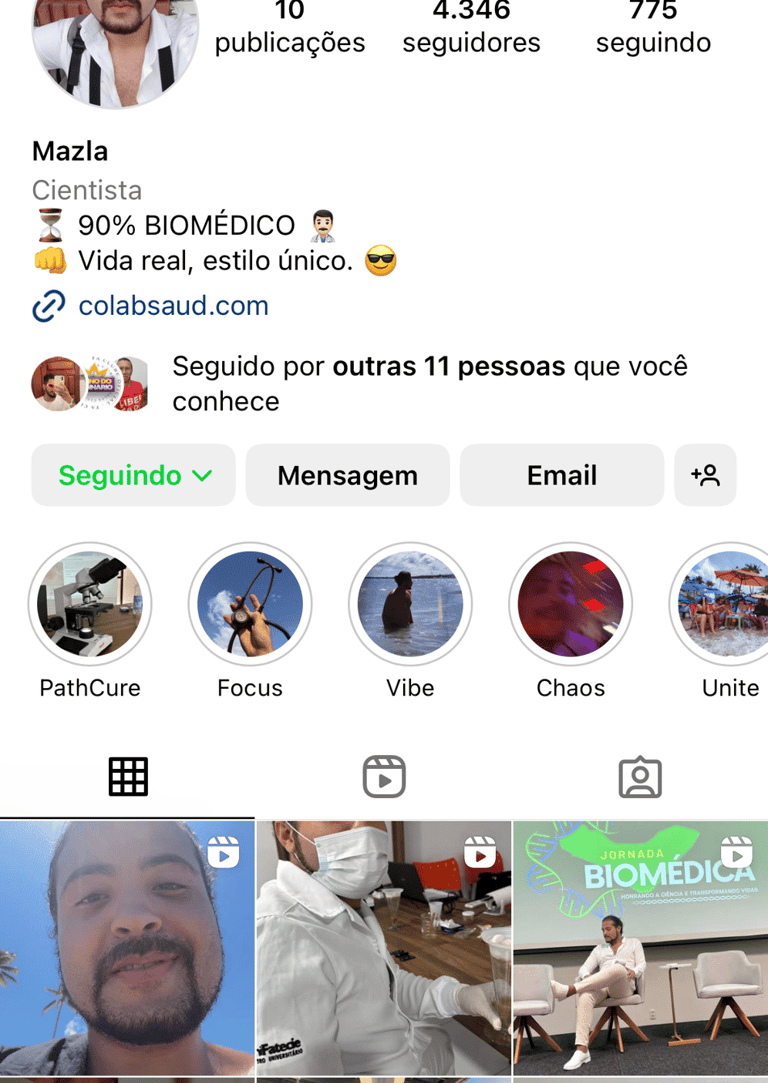Switch to the tagged photos tab
Viewport: 768px width, 1083px height.
pyautogui.click(x=640, y=777)
